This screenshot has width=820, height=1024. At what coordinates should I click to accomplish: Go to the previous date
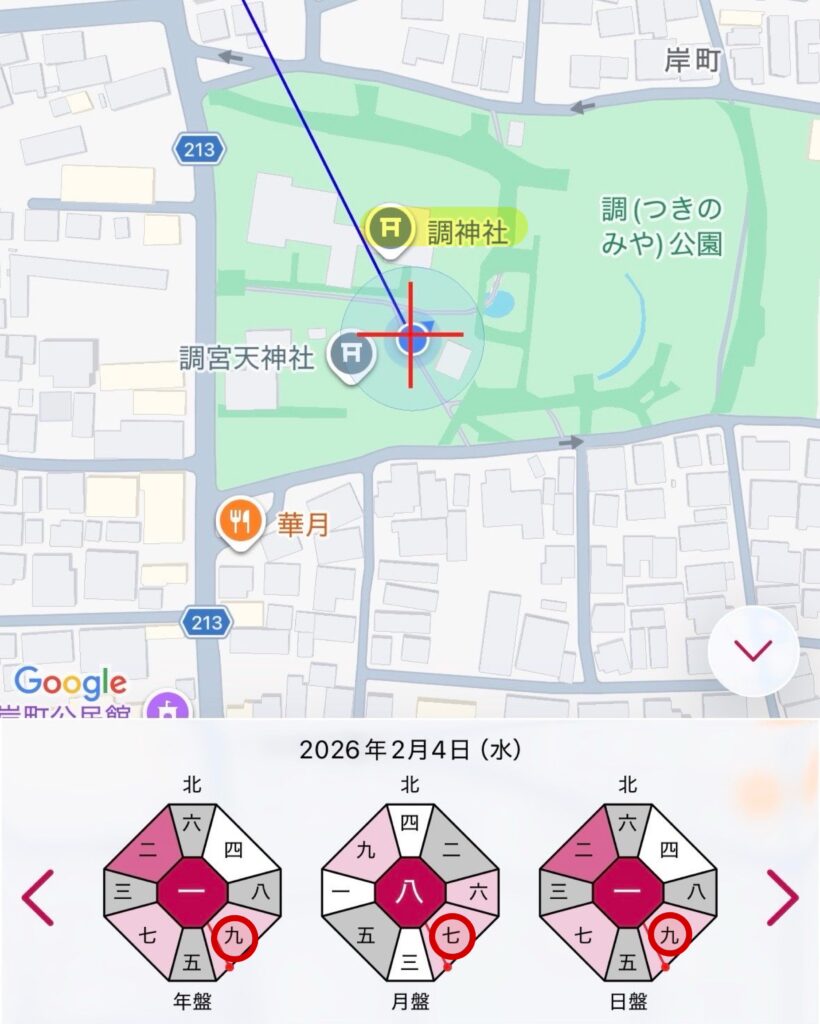[37, 897]
